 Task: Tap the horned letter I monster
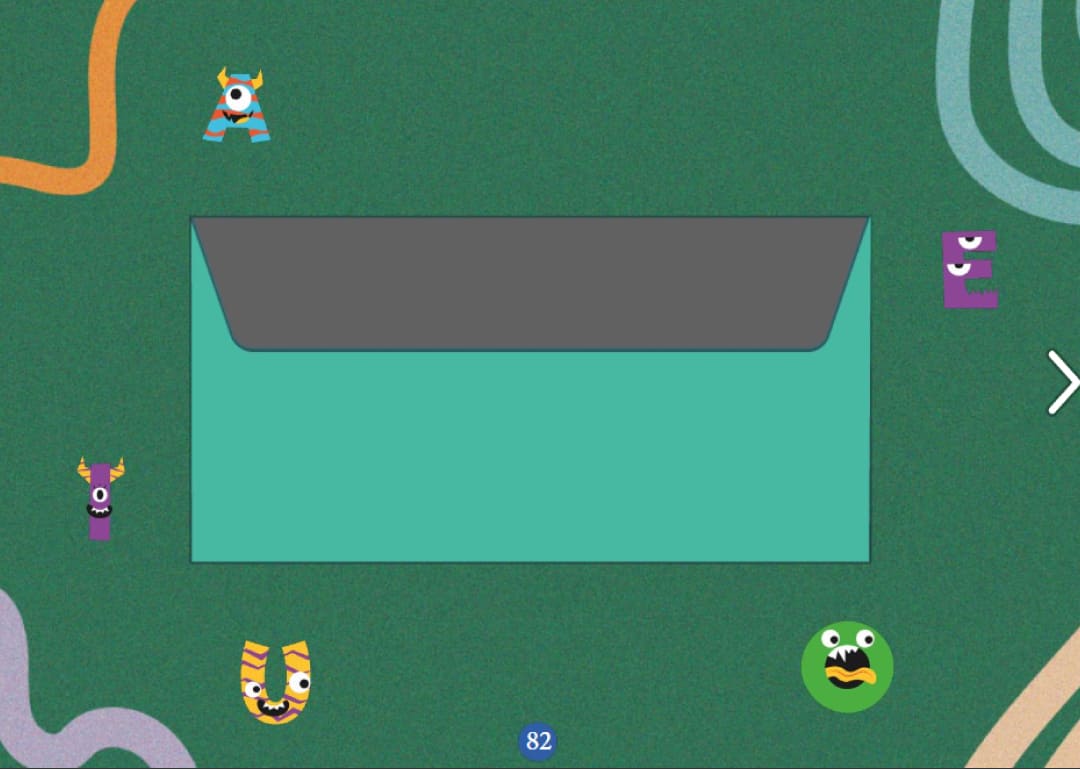tap(100, 499)
